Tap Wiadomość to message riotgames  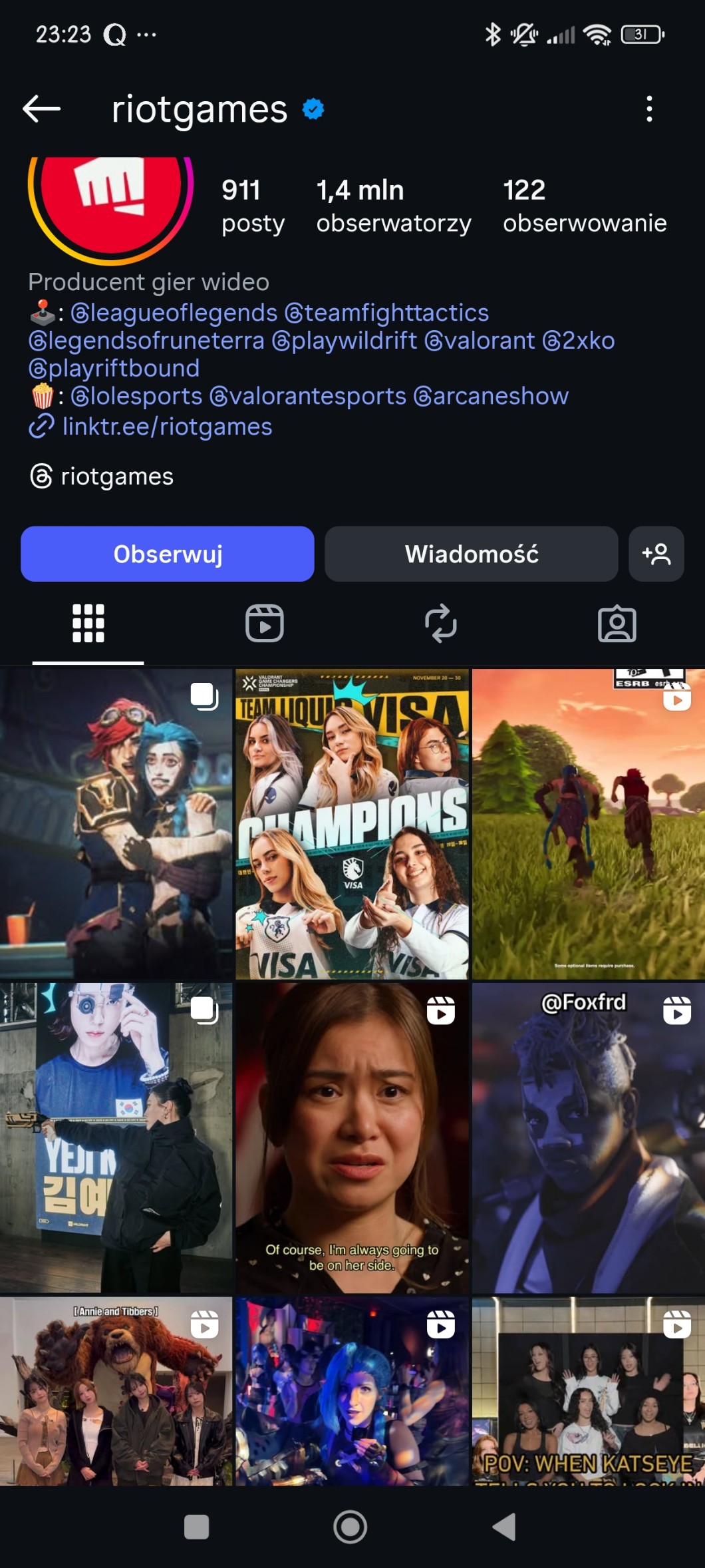click(x=471, y=554)
